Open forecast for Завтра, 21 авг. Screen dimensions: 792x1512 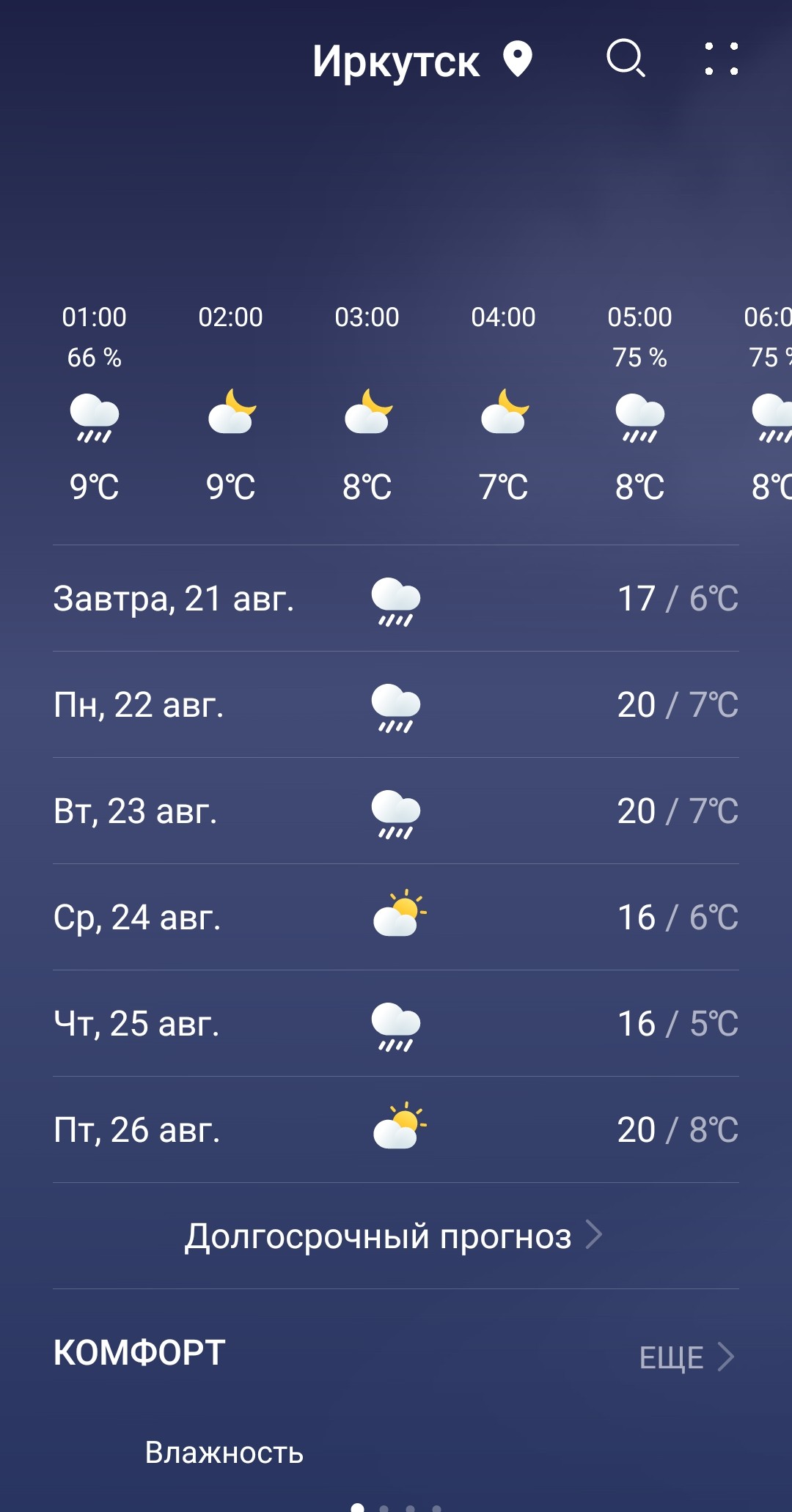[396, 599]
